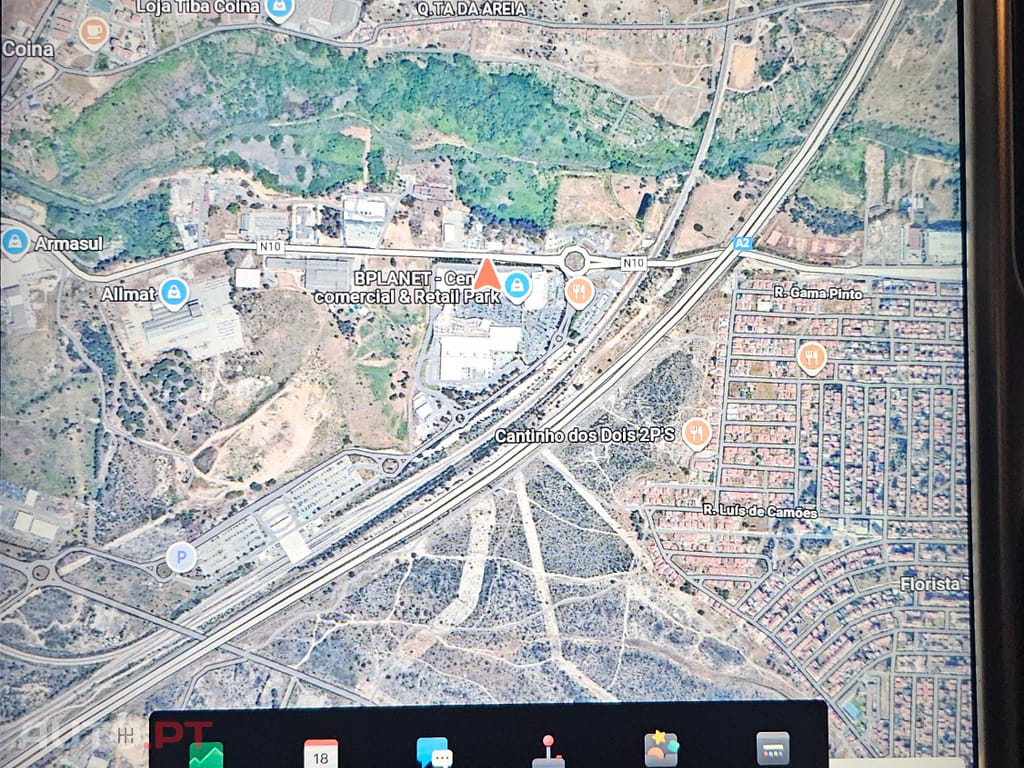The width and height of the screenshot is (1024, 768).
Task: Open the Loja Tiba Coina pin
Action: [x=280, y=8]
